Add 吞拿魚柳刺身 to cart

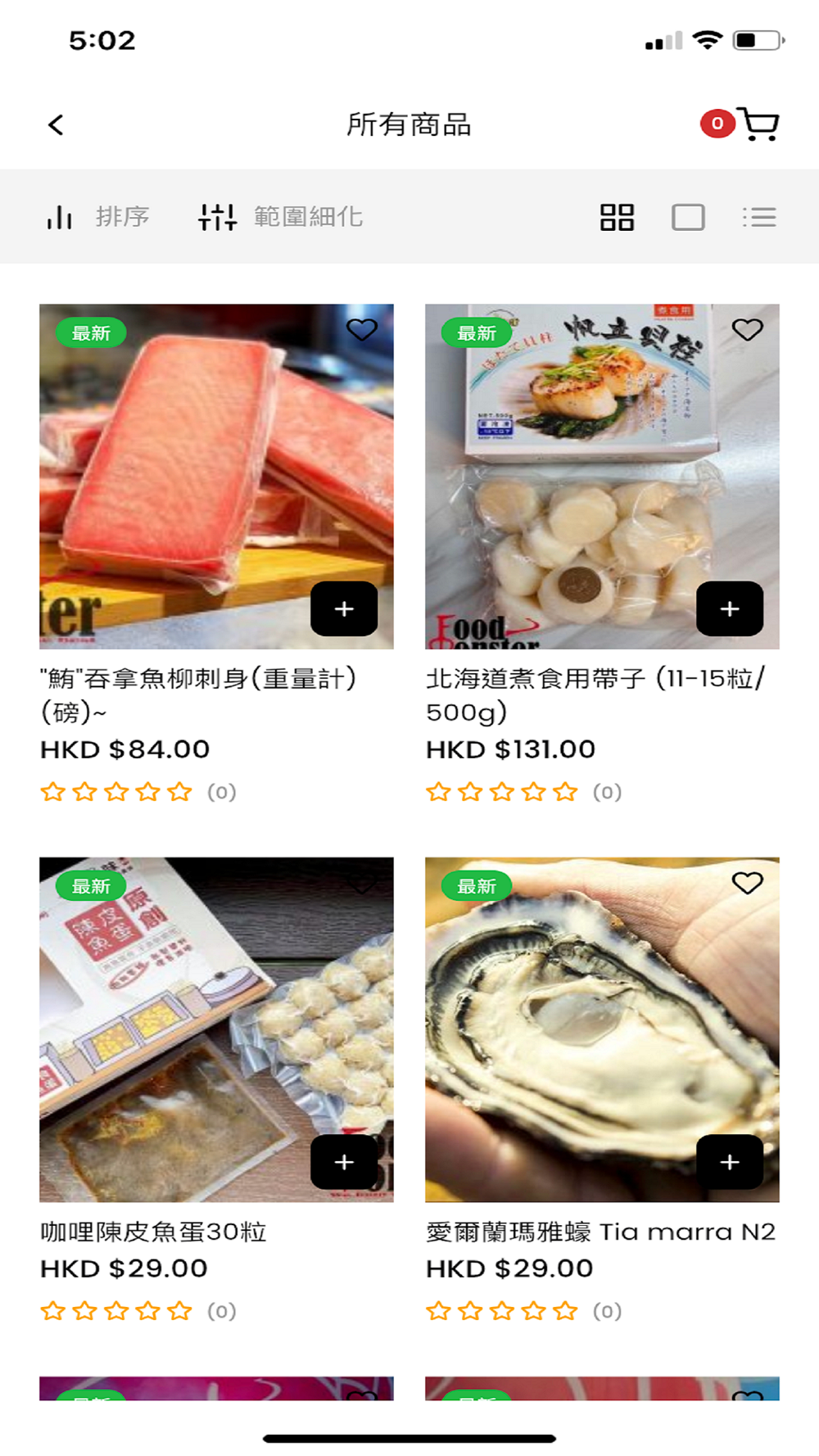344,608
